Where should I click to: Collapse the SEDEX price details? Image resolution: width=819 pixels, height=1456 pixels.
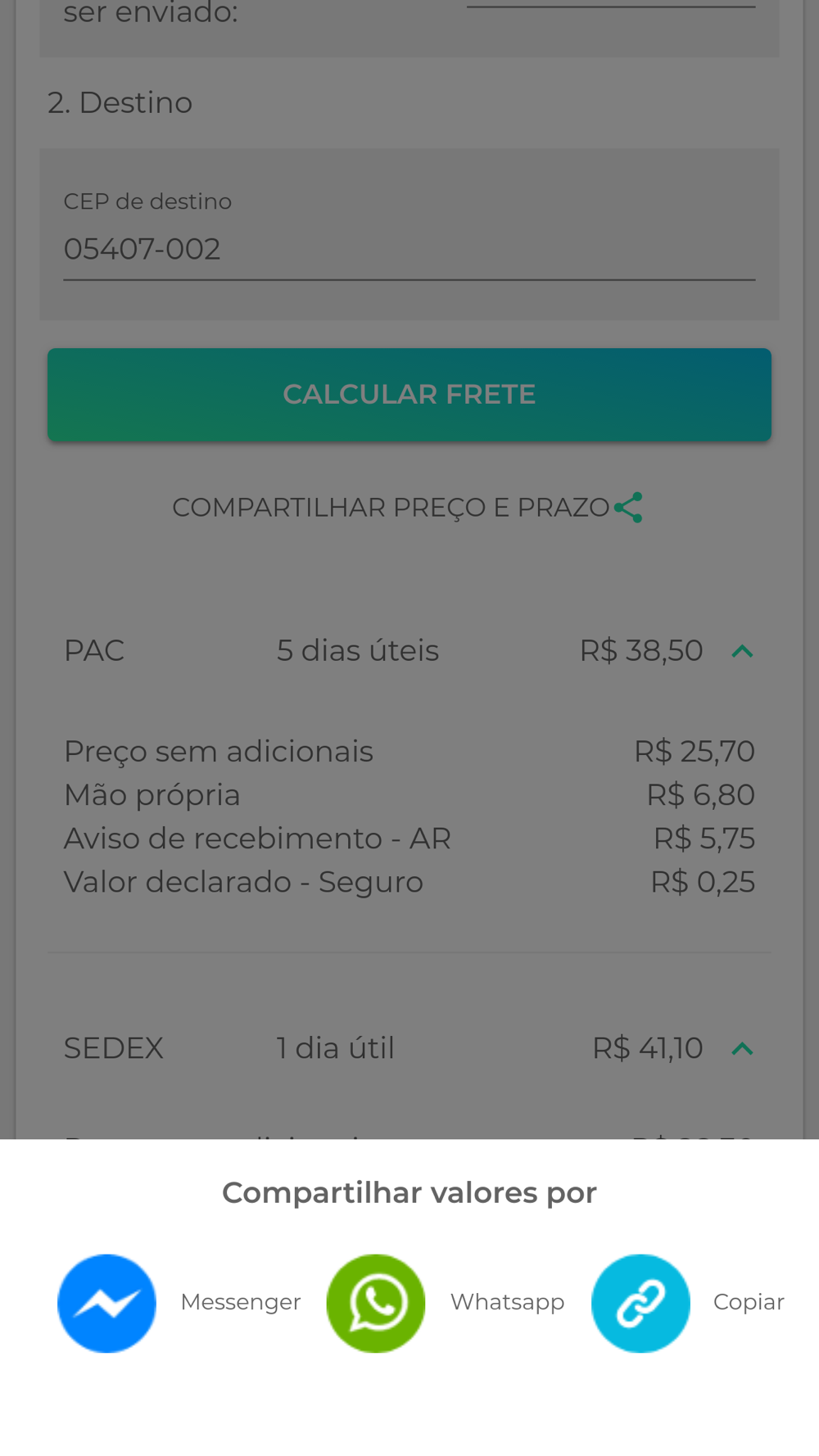pyautogui.click(x=742, y=1048)
